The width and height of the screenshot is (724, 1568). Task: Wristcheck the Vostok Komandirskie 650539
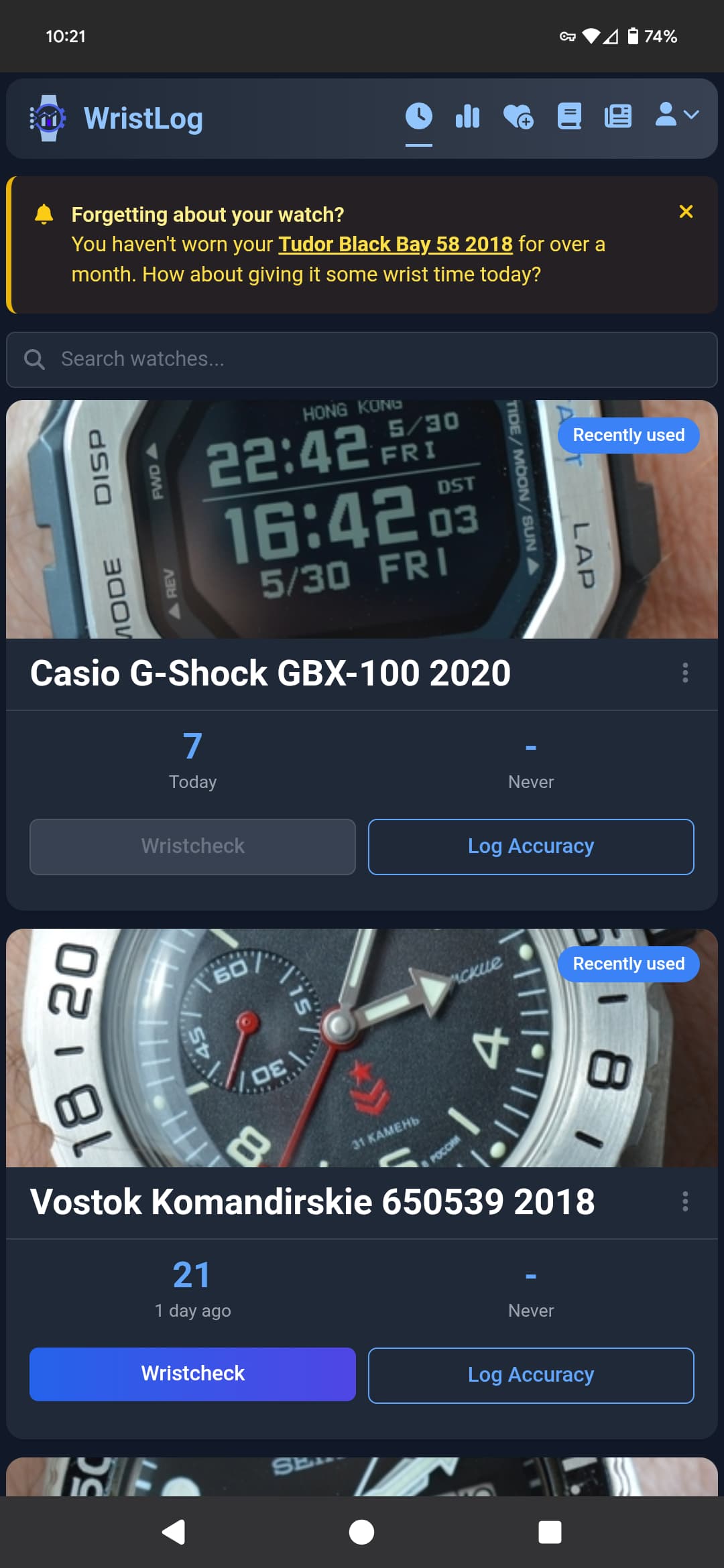coord(192,1374)
